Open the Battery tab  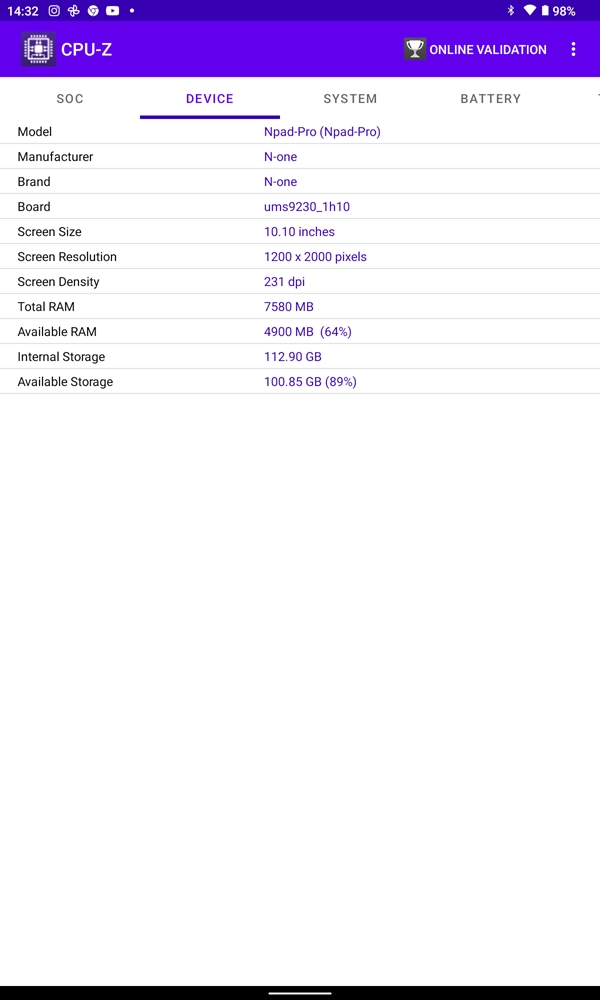pyautogui.click(x=490, y=98)
